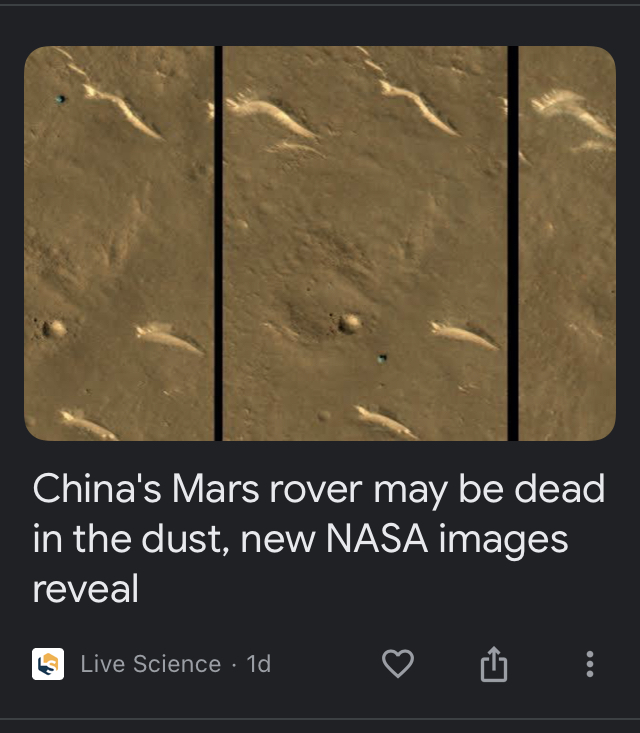Open the Mars rover article image
The image size is (640, 733).
tap(320, 243)
